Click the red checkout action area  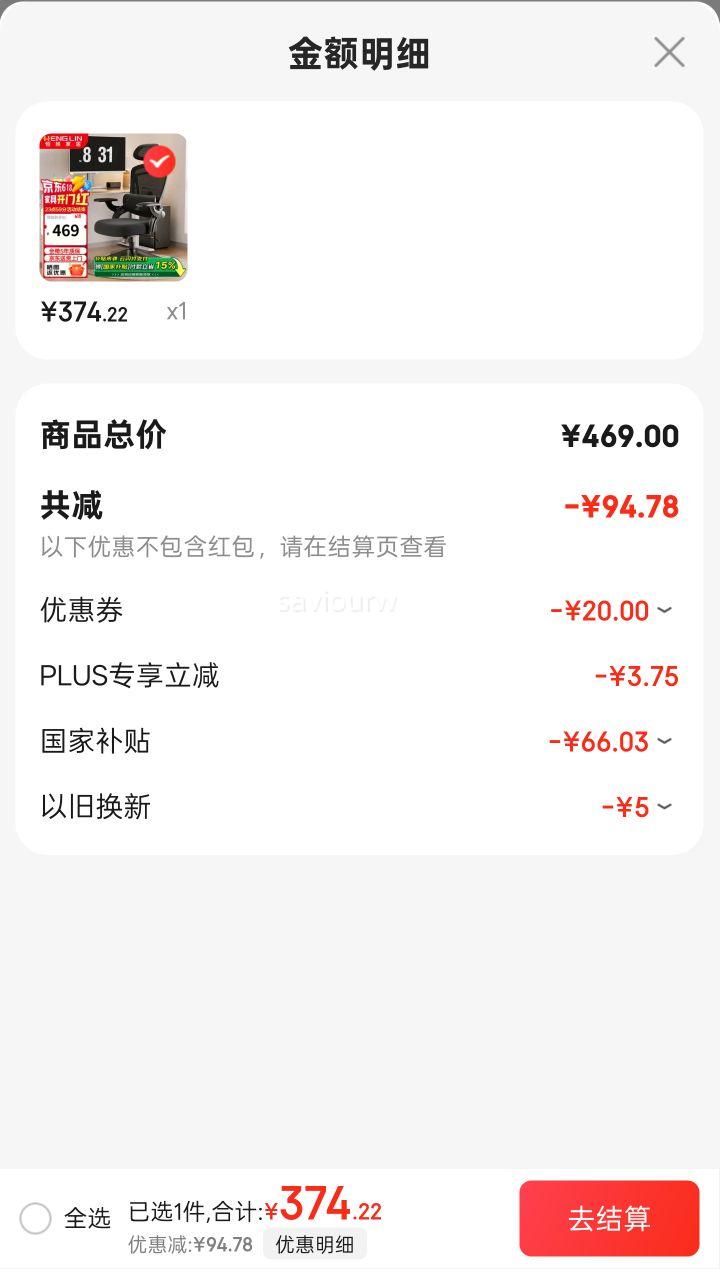(x=608, y=1218)
